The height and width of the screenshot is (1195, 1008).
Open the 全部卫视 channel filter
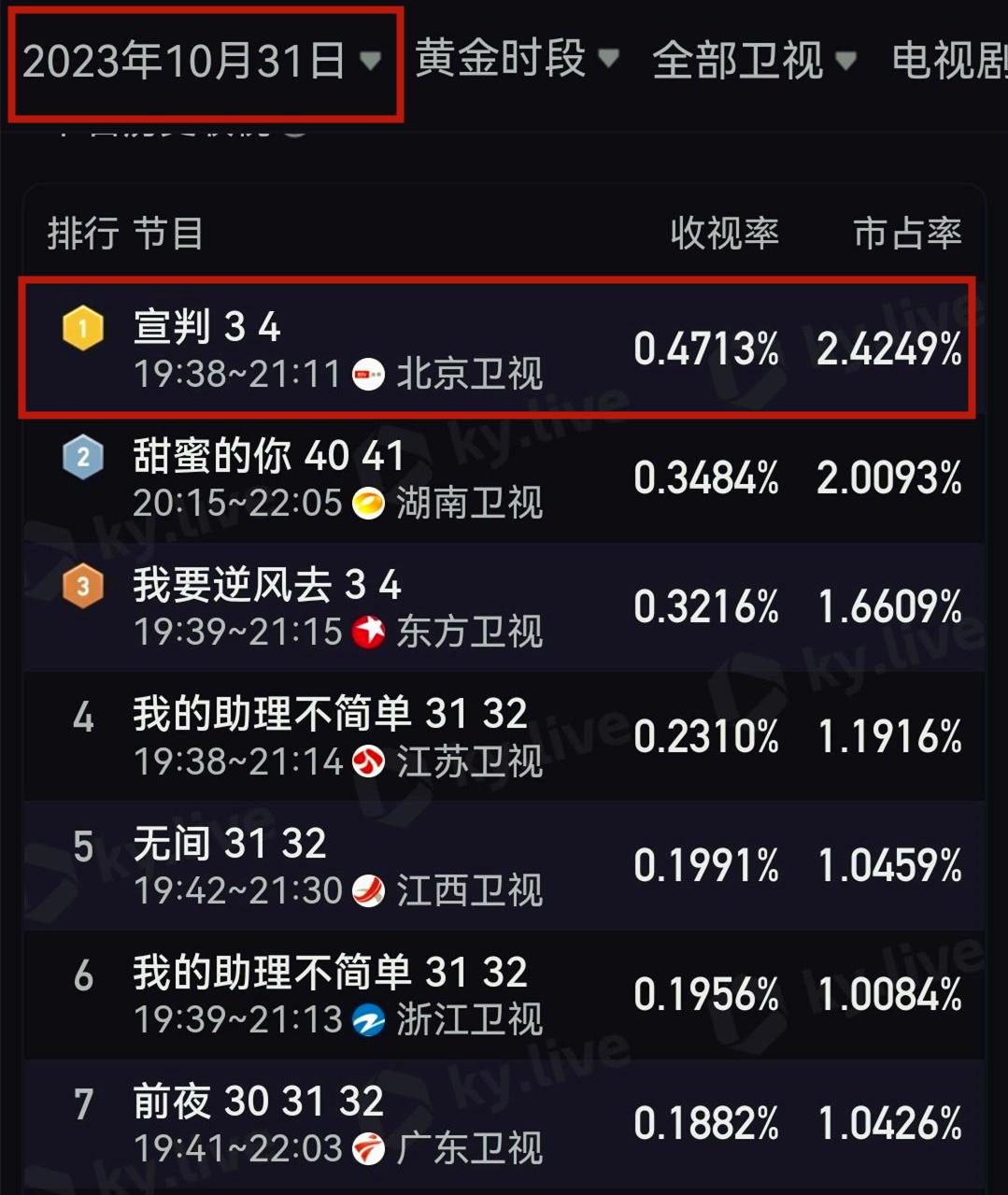tap(754, 61)
